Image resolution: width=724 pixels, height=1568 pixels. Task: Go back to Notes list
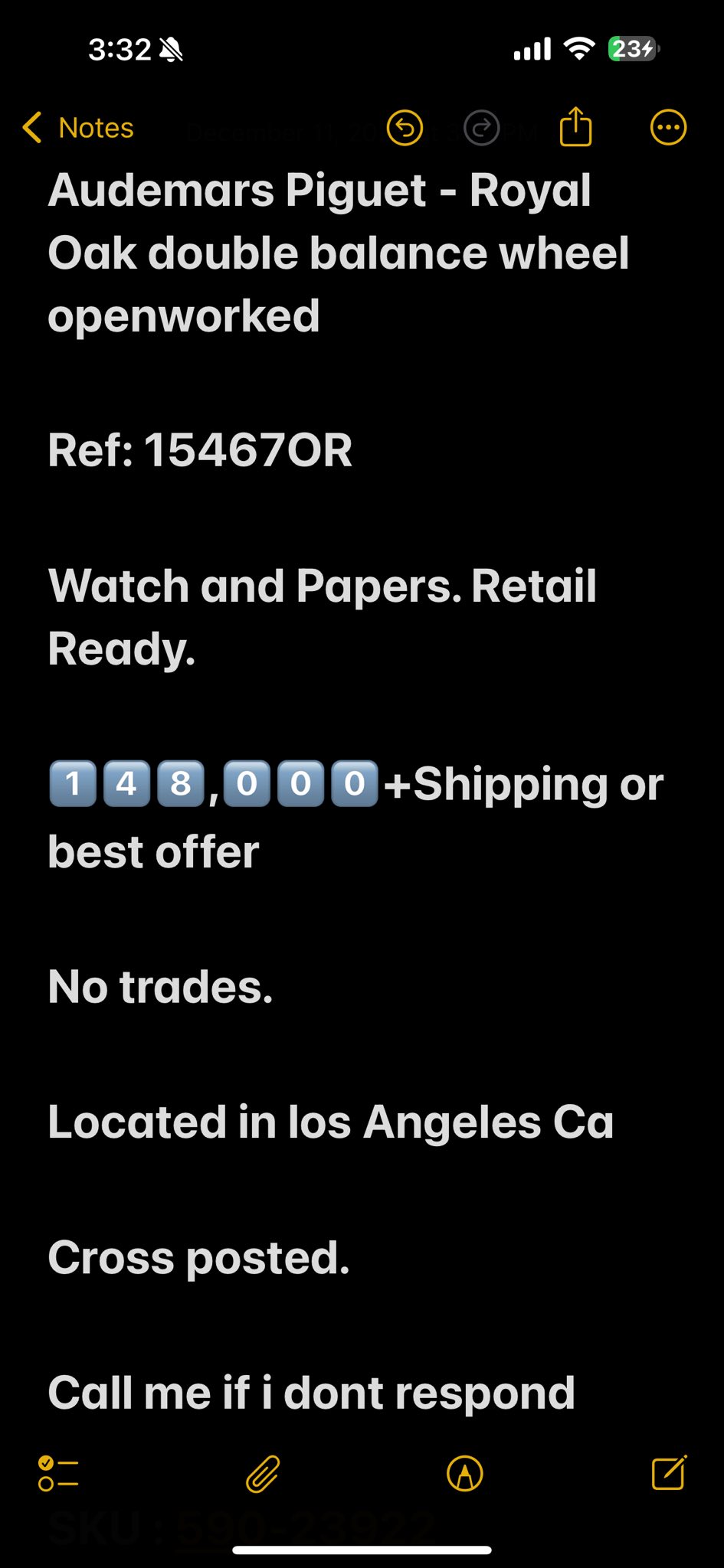coord(78,128)
